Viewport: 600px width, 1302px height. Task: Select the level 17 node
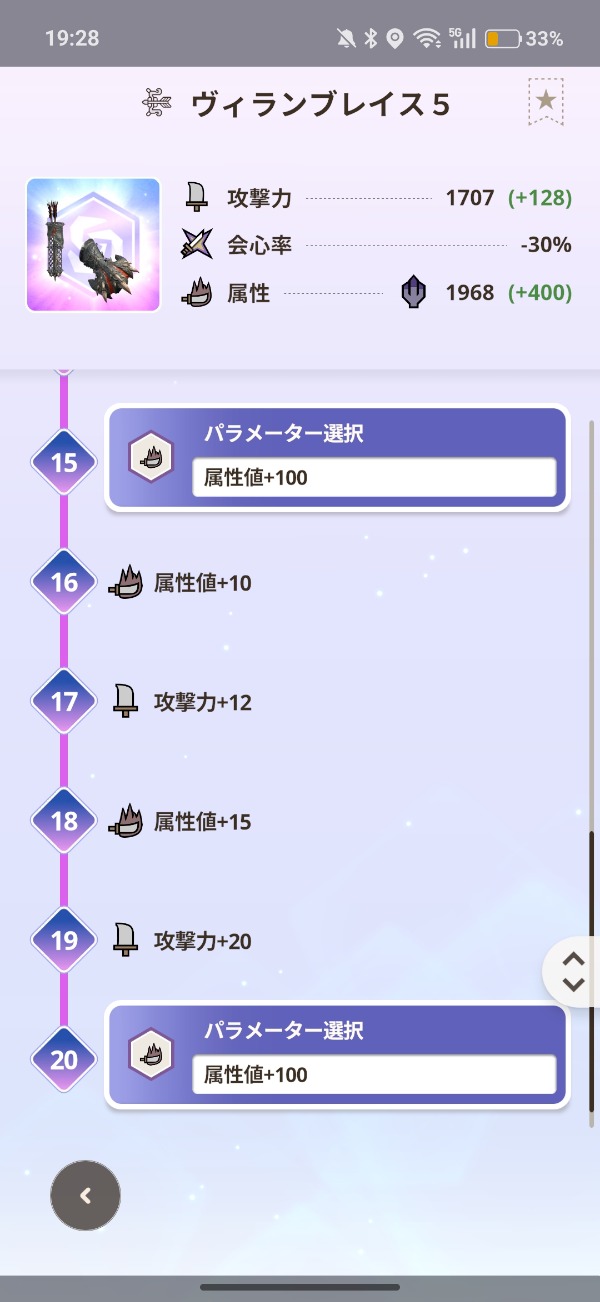tap(64, 702)
